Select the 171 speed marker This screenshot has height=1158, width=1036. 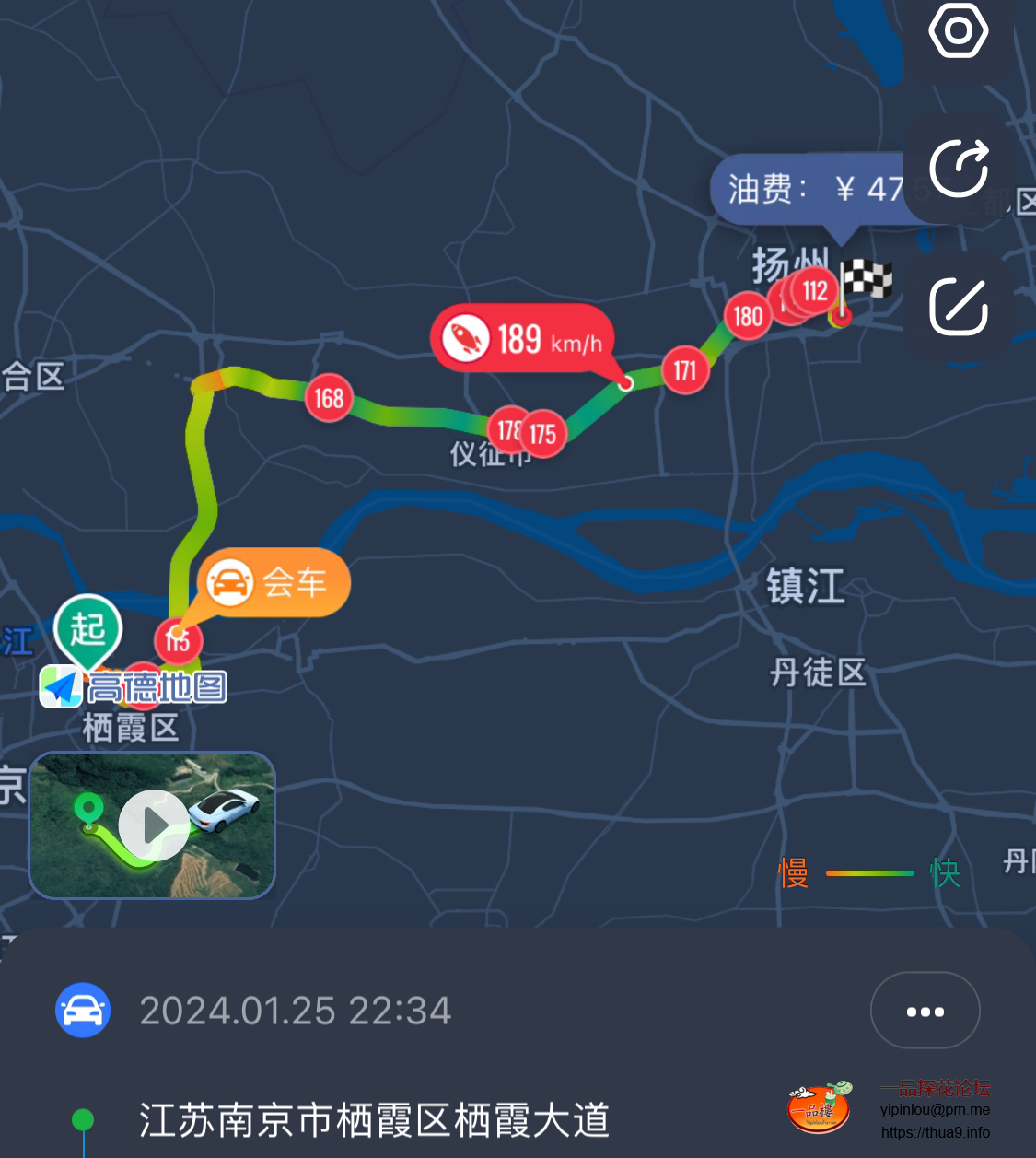click(684, 371)
